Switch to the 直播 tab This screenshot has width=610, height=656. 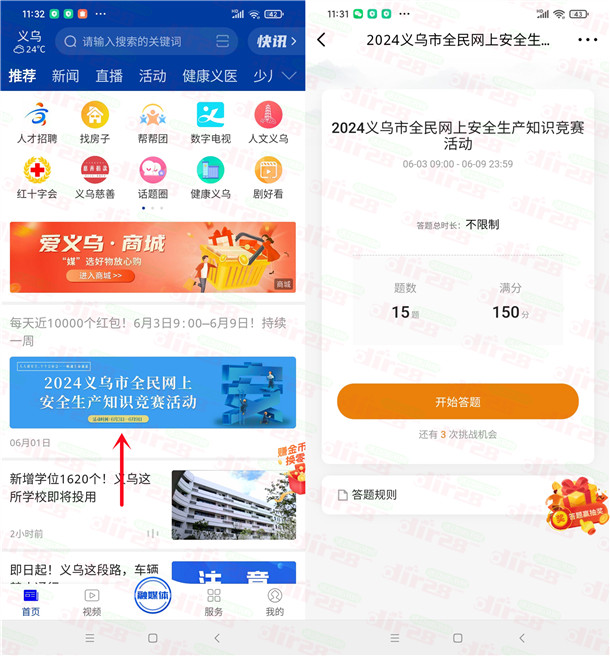coord(109,76)
